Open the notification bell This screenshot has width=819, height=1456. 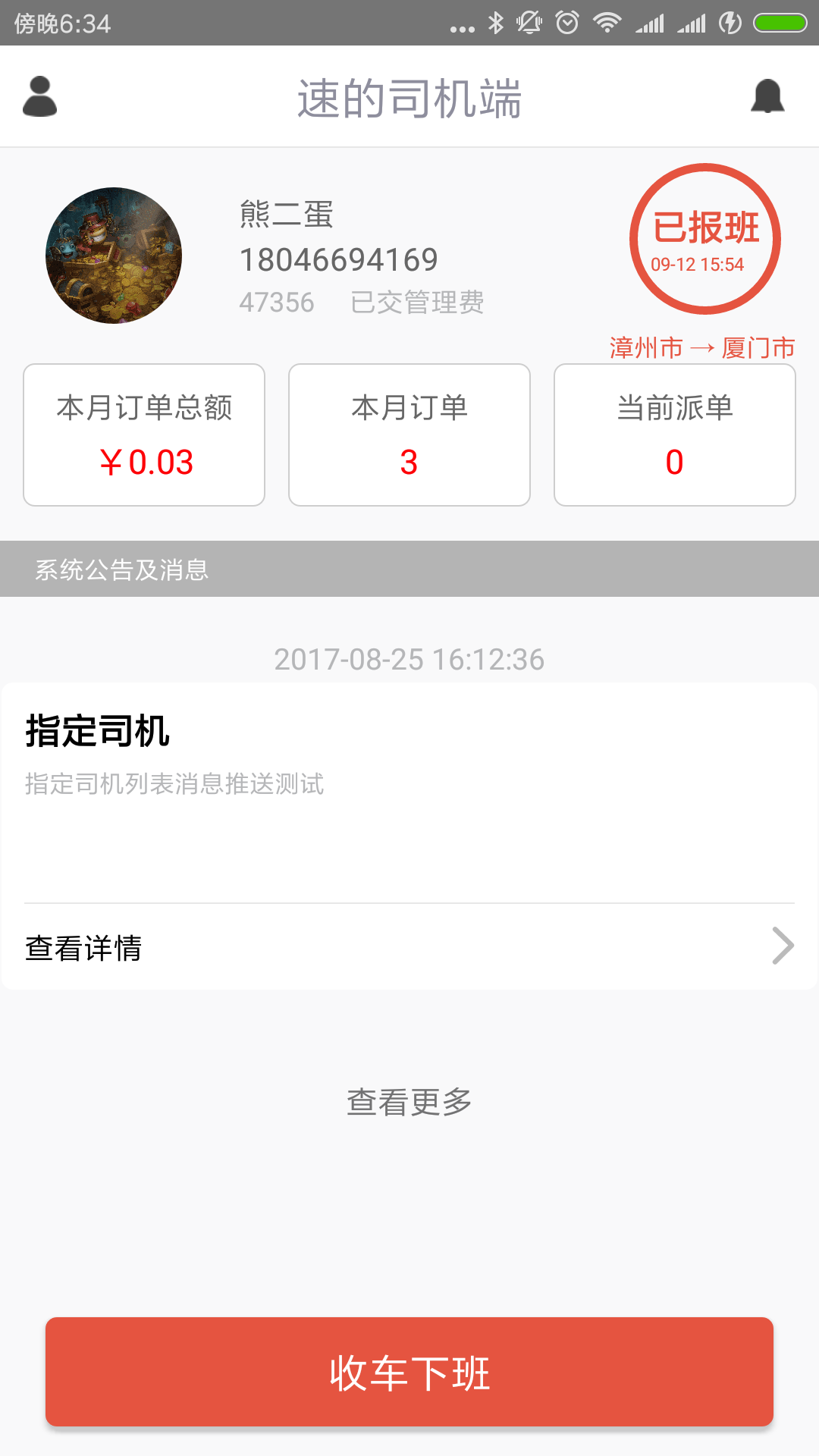(768, 96)
